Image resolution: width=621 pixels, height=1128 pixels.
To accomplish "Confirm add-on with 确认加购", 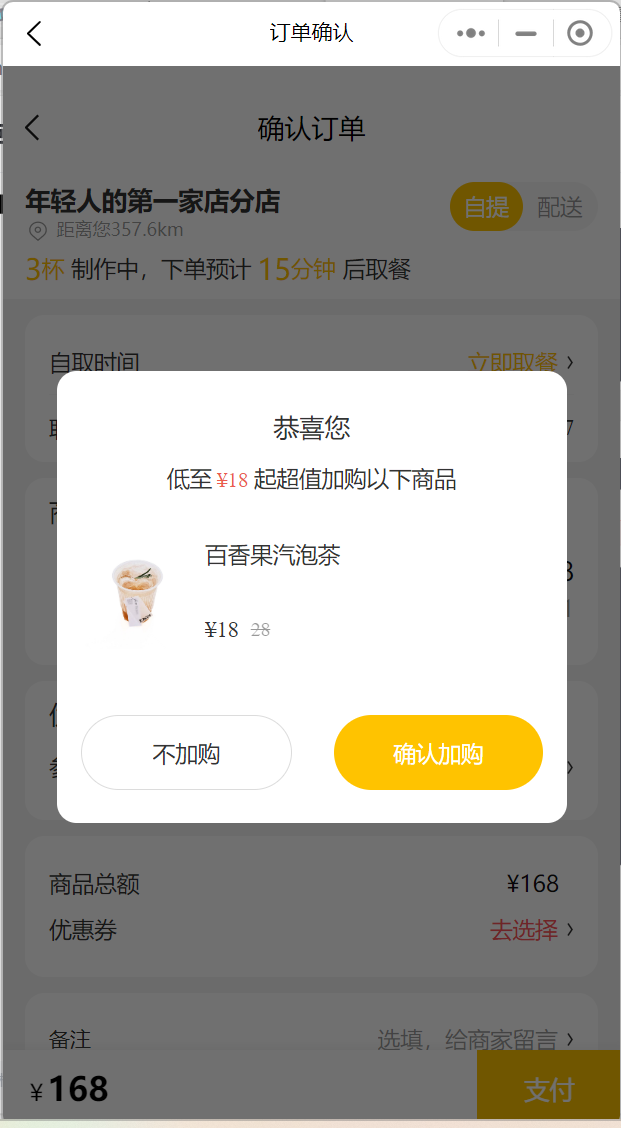I will tap(438, 753).
